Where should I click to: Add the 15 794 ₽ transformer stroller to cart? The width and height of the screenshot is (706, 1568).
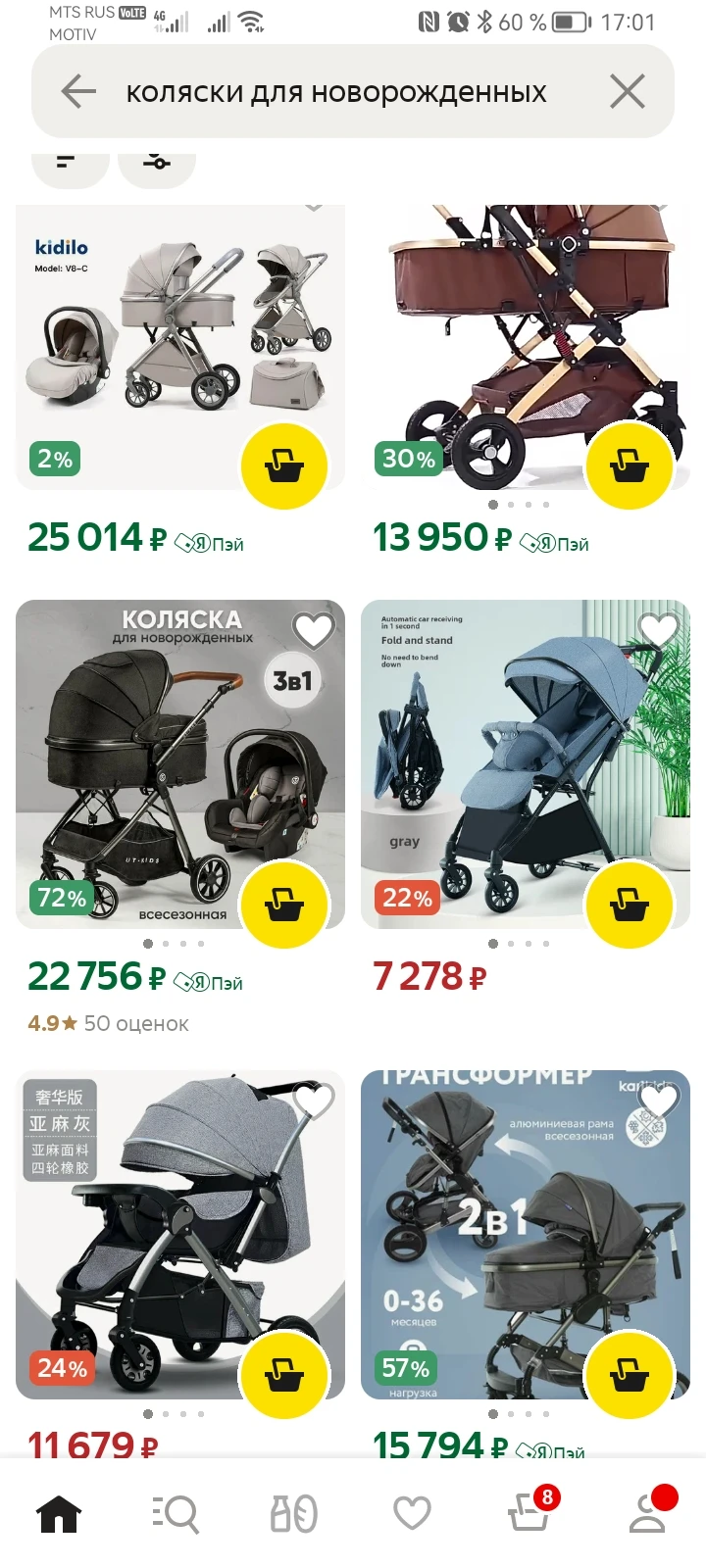pos(630,1376)
